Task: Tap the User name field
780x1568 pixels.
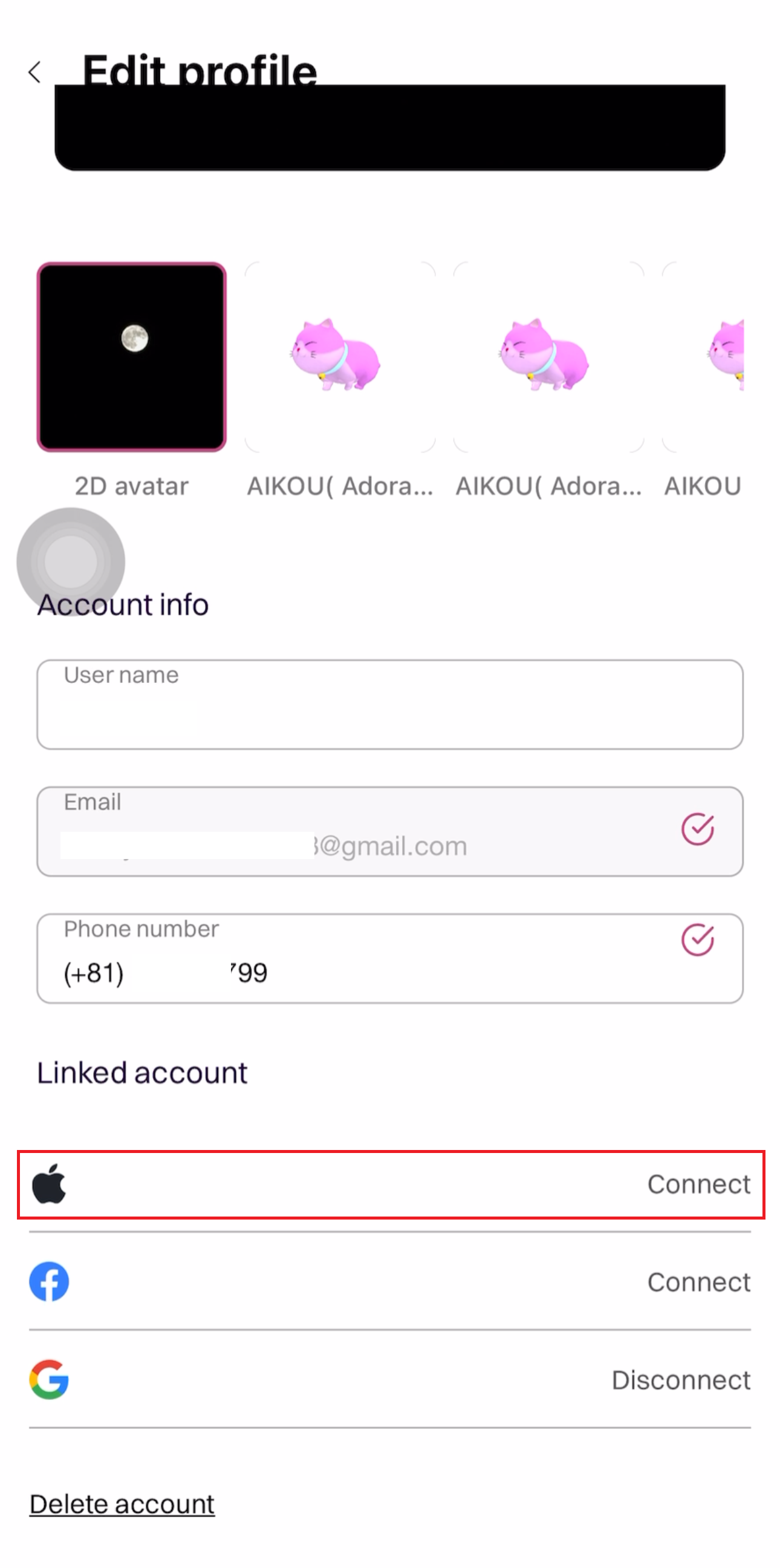Action: [x=389, y=705]
